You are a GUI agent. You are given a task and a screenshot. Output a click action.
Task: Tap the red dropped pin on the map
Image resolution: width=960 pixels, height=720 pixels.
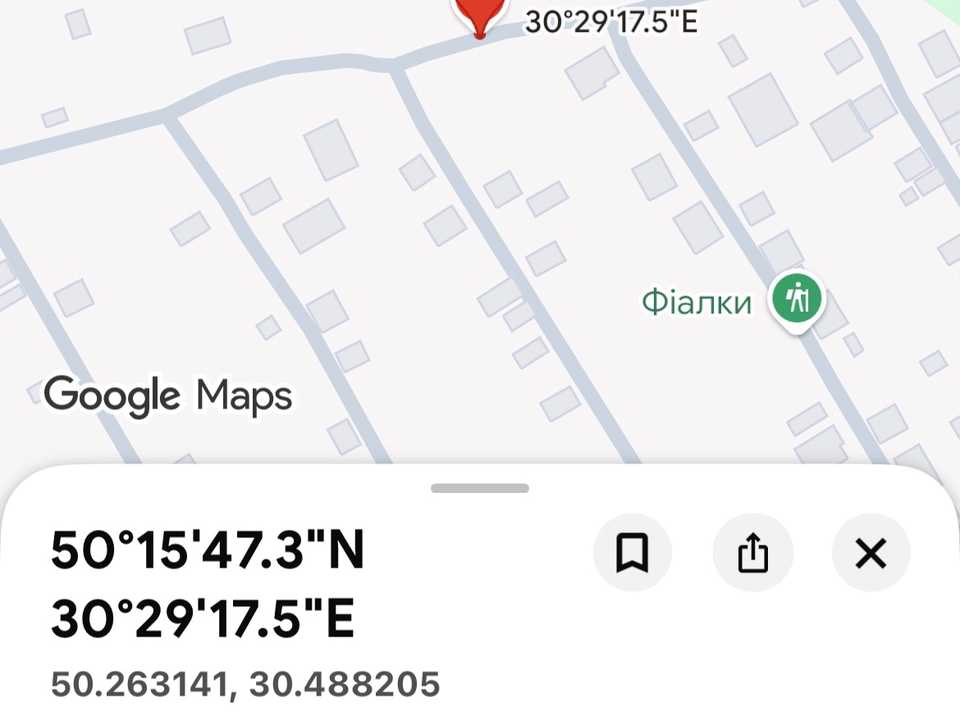tap(480, 17)
